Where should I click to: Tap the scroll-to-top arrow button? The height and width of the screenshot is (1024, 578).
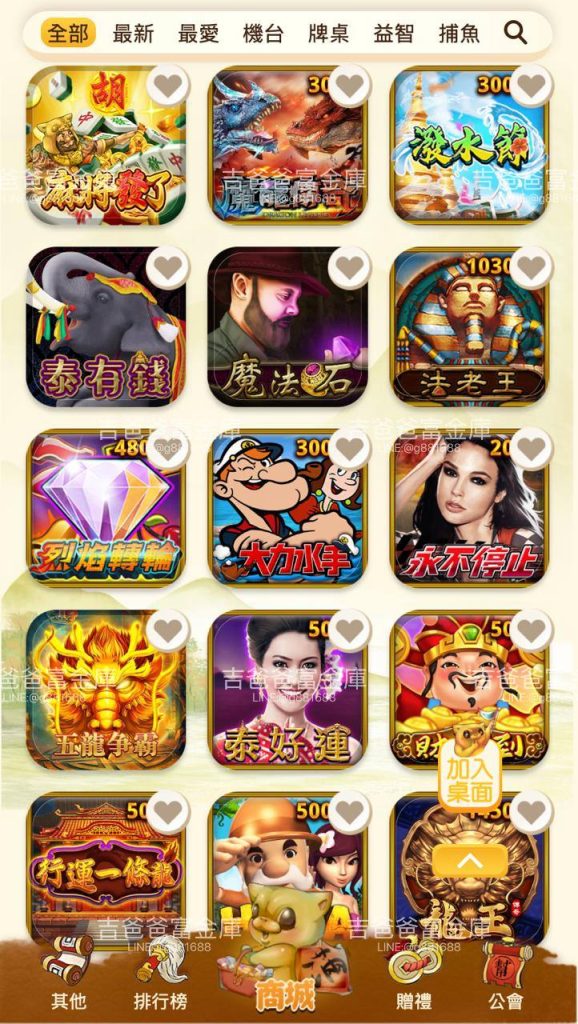point(470,862)
